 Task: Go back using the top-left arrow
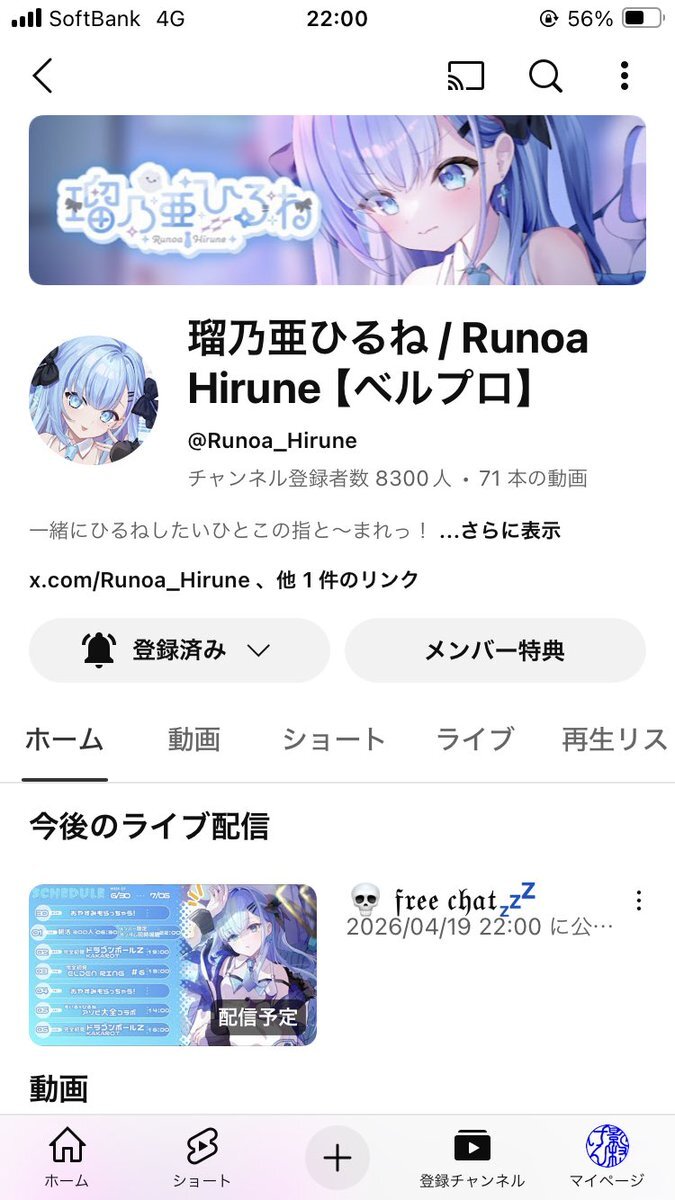tap(42, 76)
